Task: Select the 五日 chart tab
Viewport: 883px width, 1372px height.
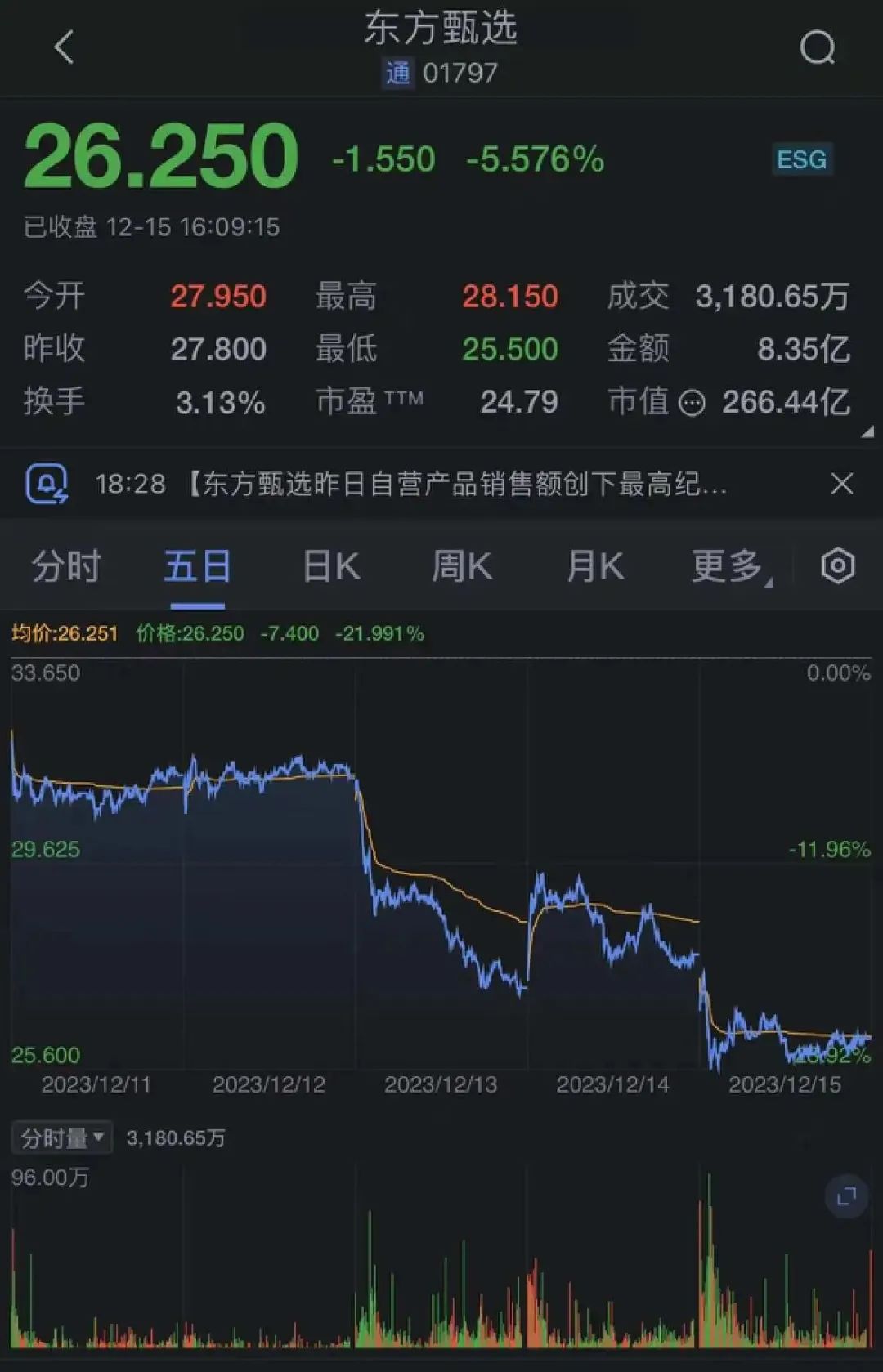Action: (197, 565)
